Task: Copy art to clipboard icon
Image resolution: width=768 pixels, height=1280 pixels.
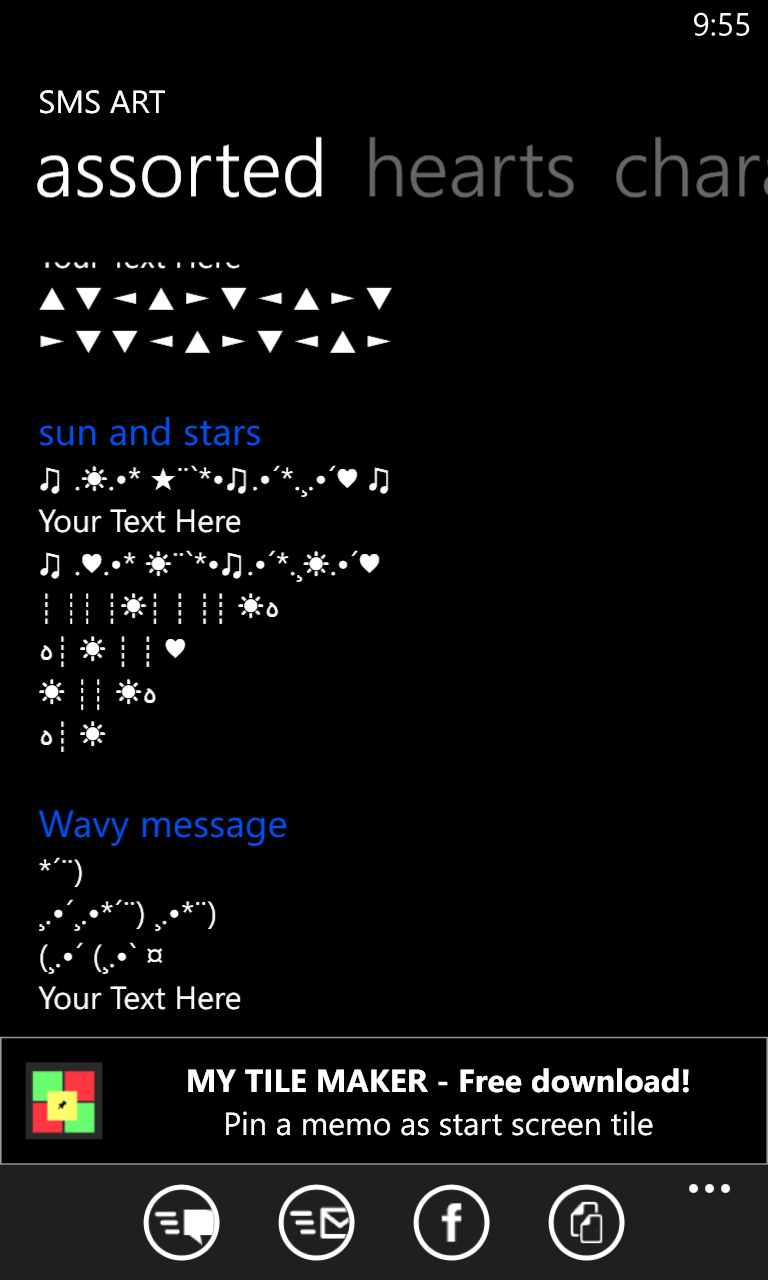Action: [586, 1222]
